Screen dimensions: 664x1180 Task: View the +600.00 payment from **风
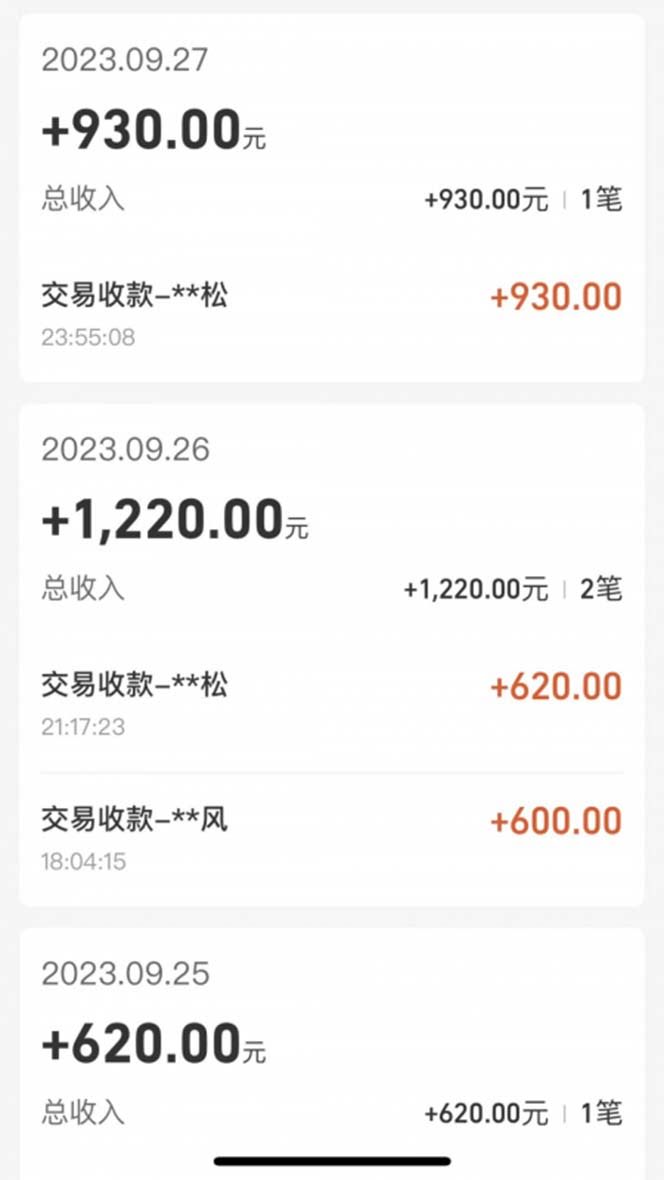[331, 838]
